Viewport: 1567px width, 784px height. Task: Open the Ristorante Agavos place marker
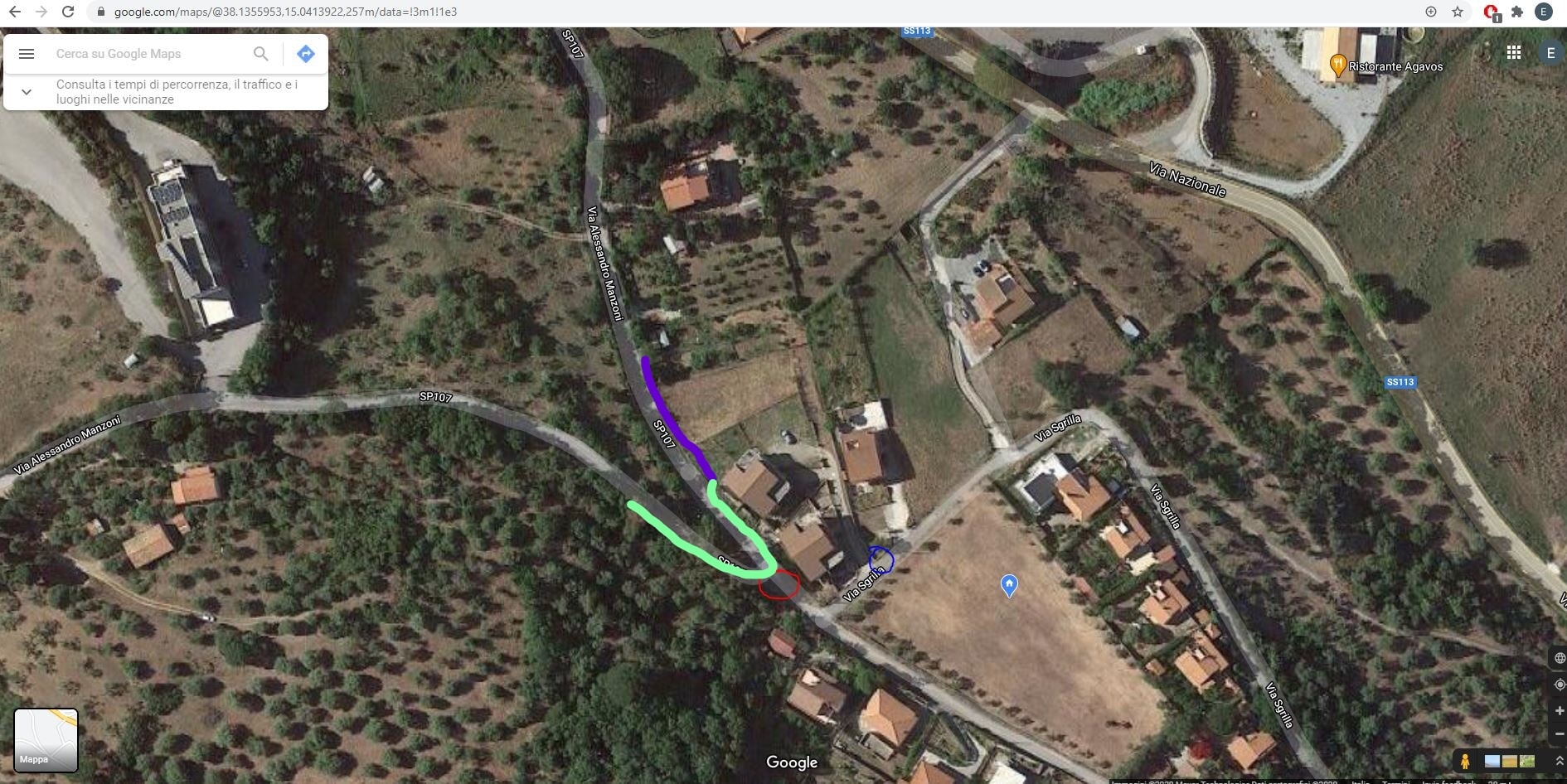(1337, 65)
